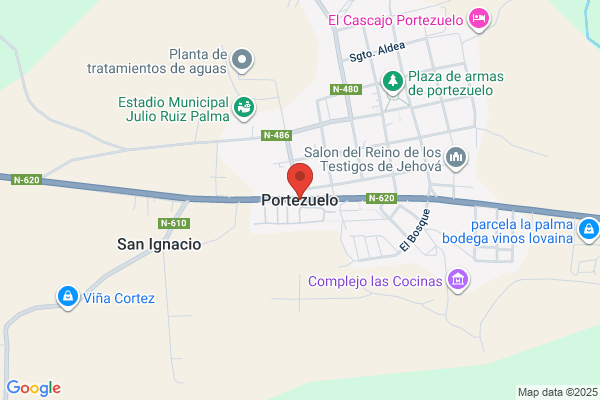The height and width of the screenshot is (400, 600).
Task: Select Plaza de armas de portezuelo marker
Action: point(393,83)
